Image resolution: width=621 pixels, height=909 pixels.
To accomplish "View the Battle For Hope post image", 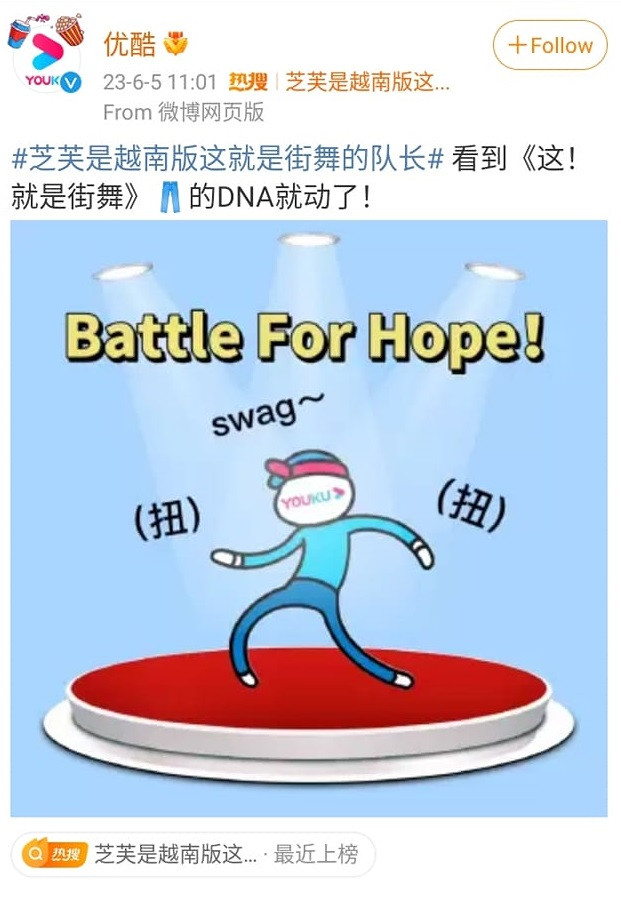I will [x=309, y=518].
